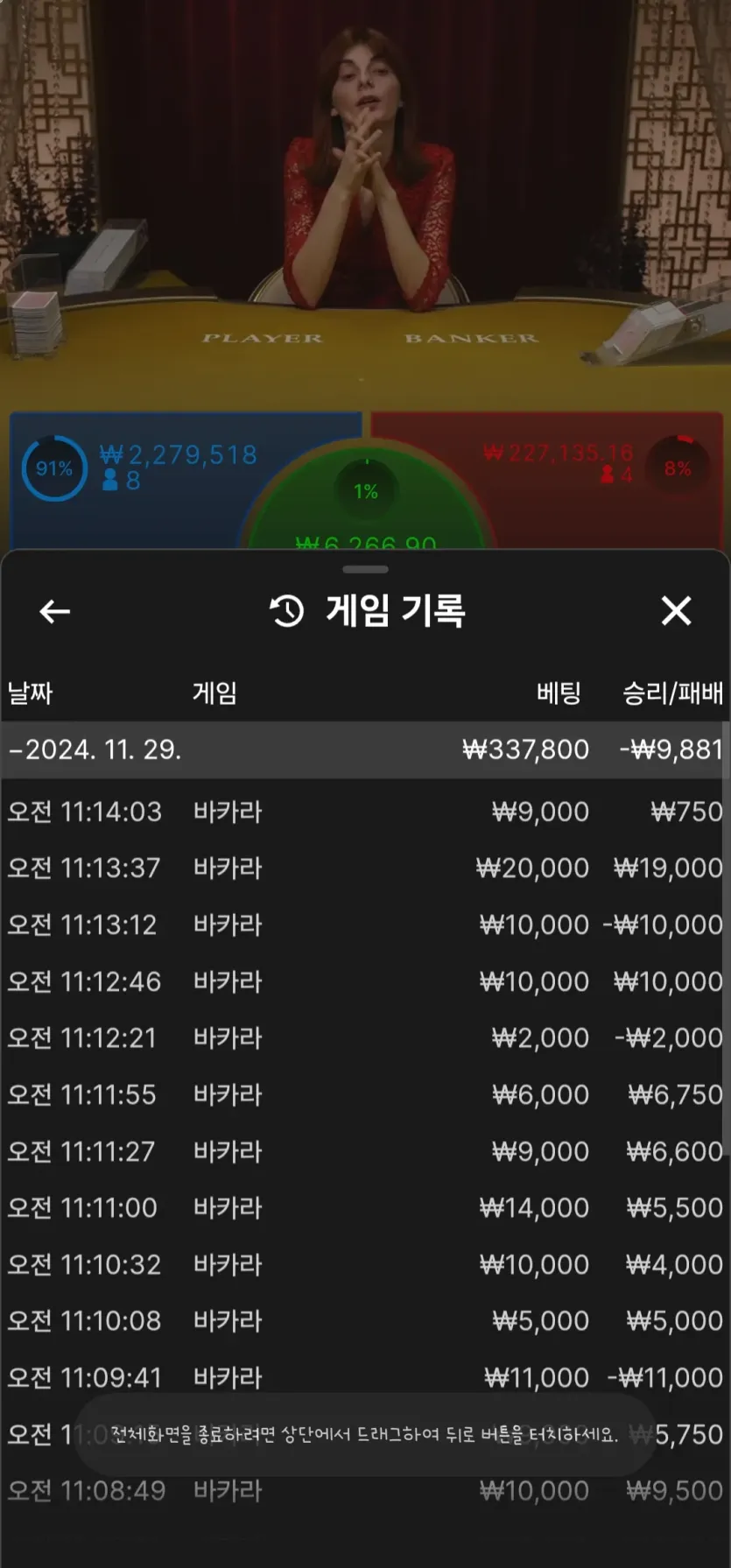Select the 11:12:46 baccarat round

coord(364,981)
